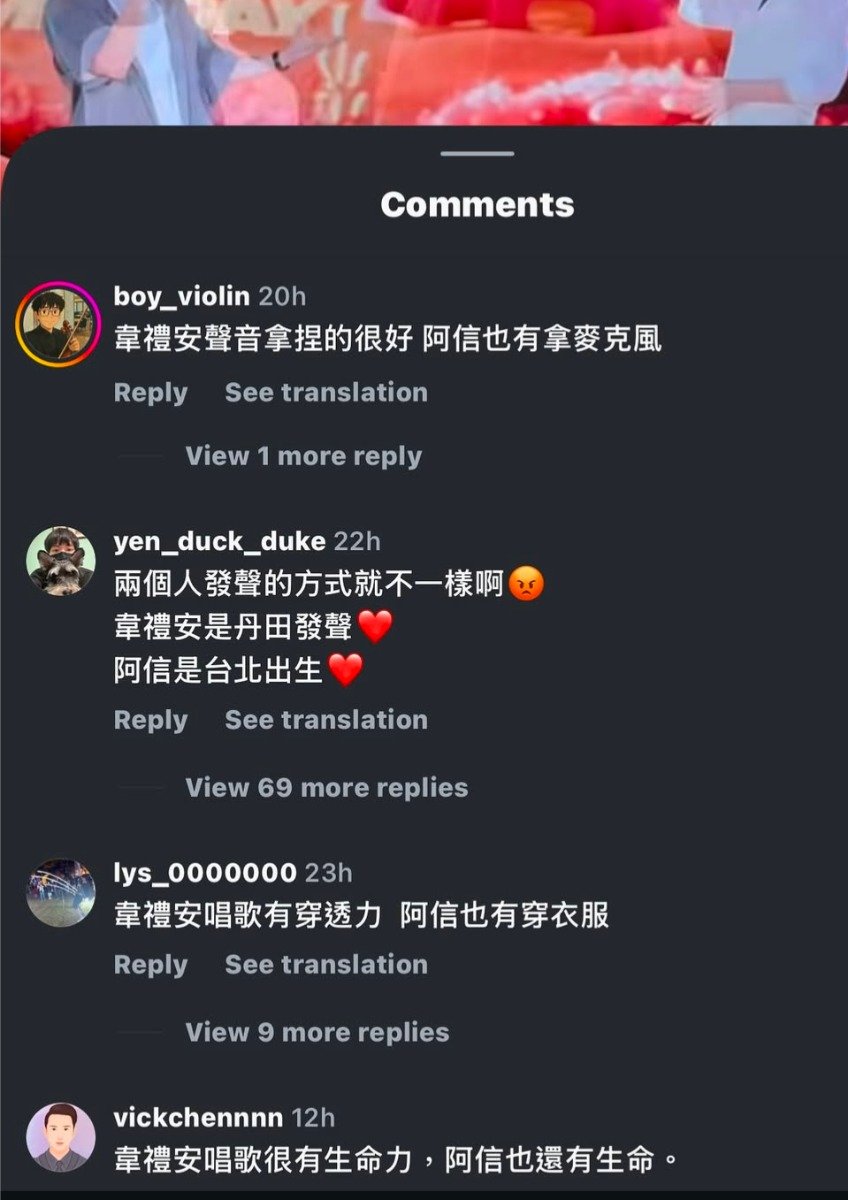848x1200 pixels.
Task: Open lys_0000000's profile avatar
Action: click(60, 892)
